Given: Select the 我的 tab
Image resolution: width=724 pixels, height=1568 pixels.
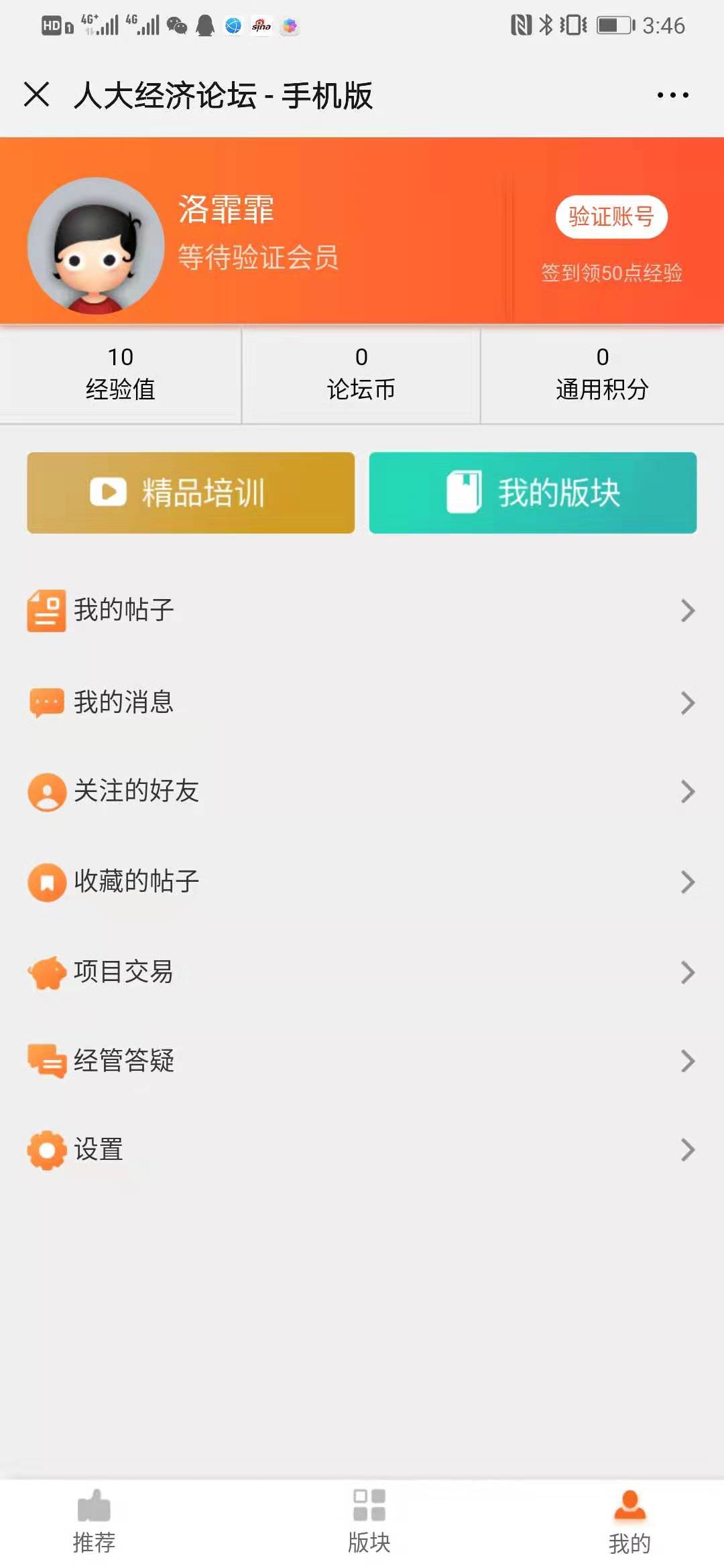Looking at the screenshot, I should point(629,1522).
